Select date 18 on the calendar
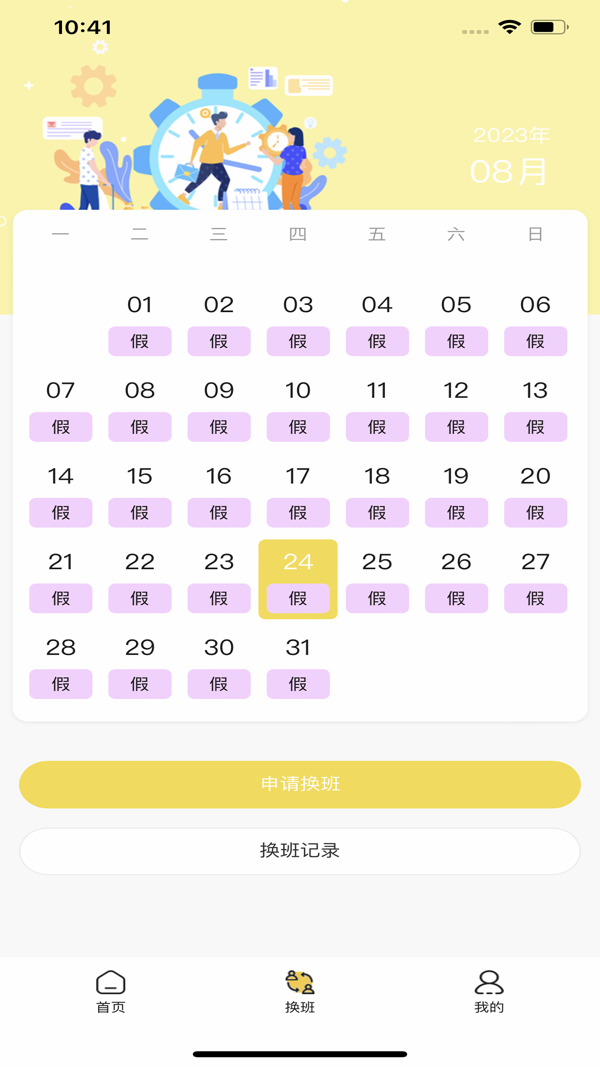 [x=377, y=493]
